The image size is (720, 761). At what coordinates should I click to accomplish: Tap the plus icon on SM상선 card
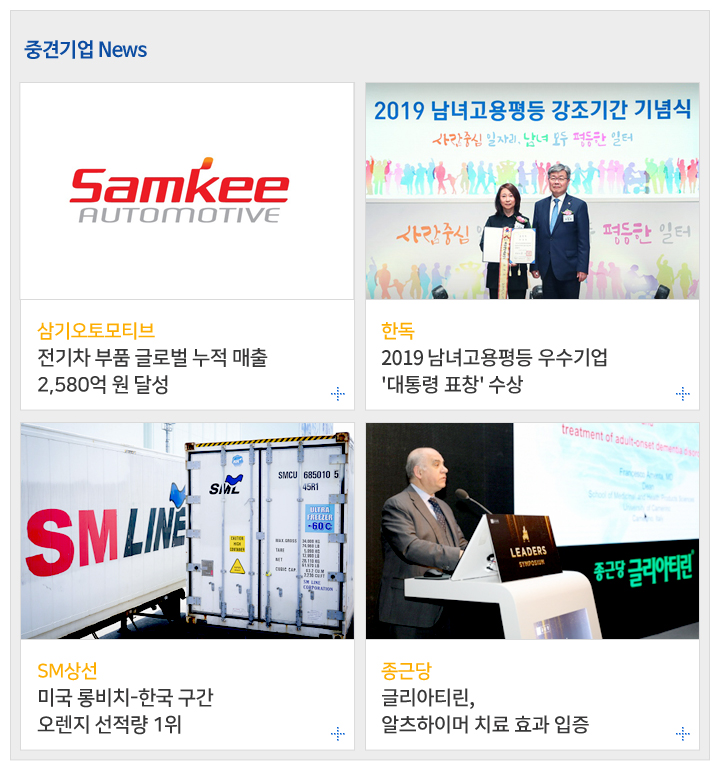click(x=338, y=734)
